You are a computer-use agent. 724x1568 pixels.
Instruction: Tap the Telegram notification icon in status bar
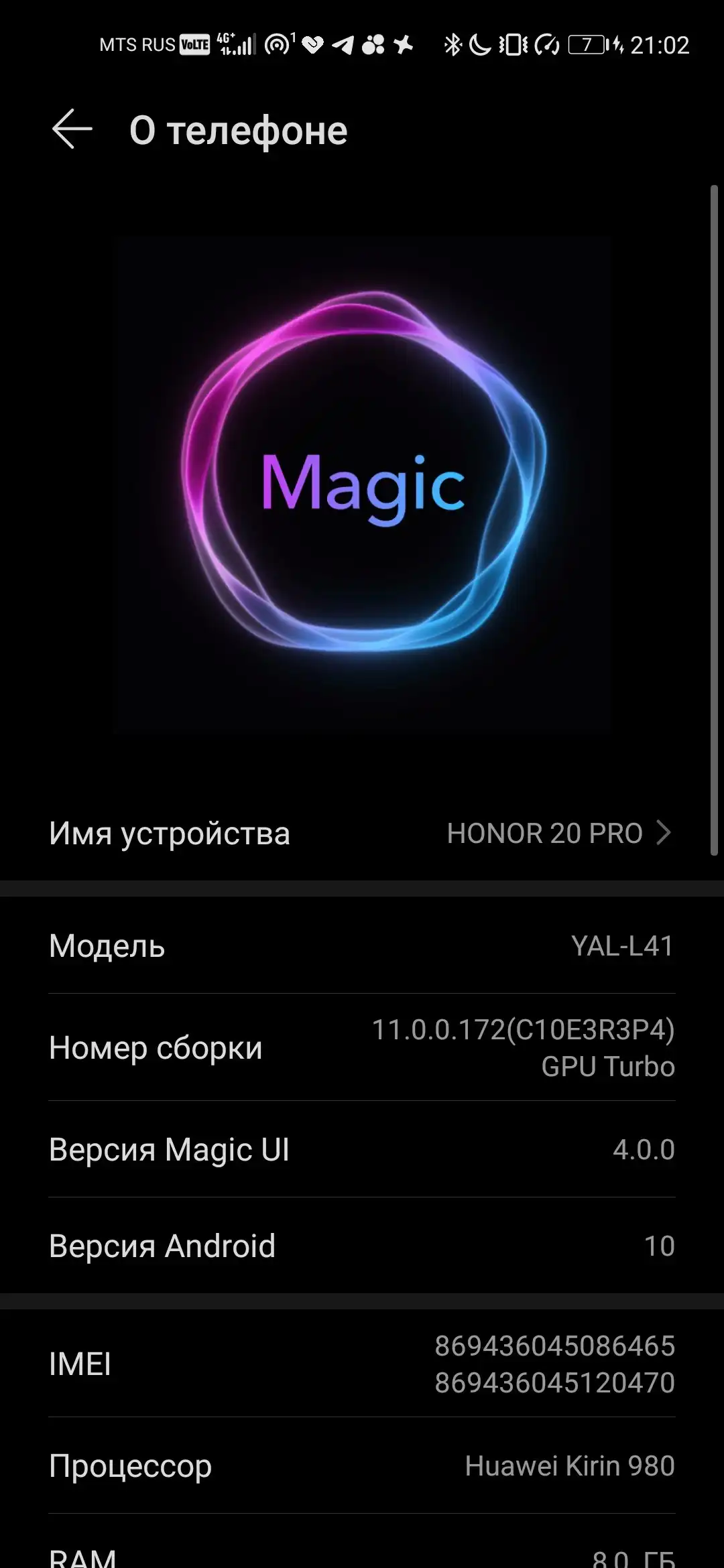[x=342, y=44]
